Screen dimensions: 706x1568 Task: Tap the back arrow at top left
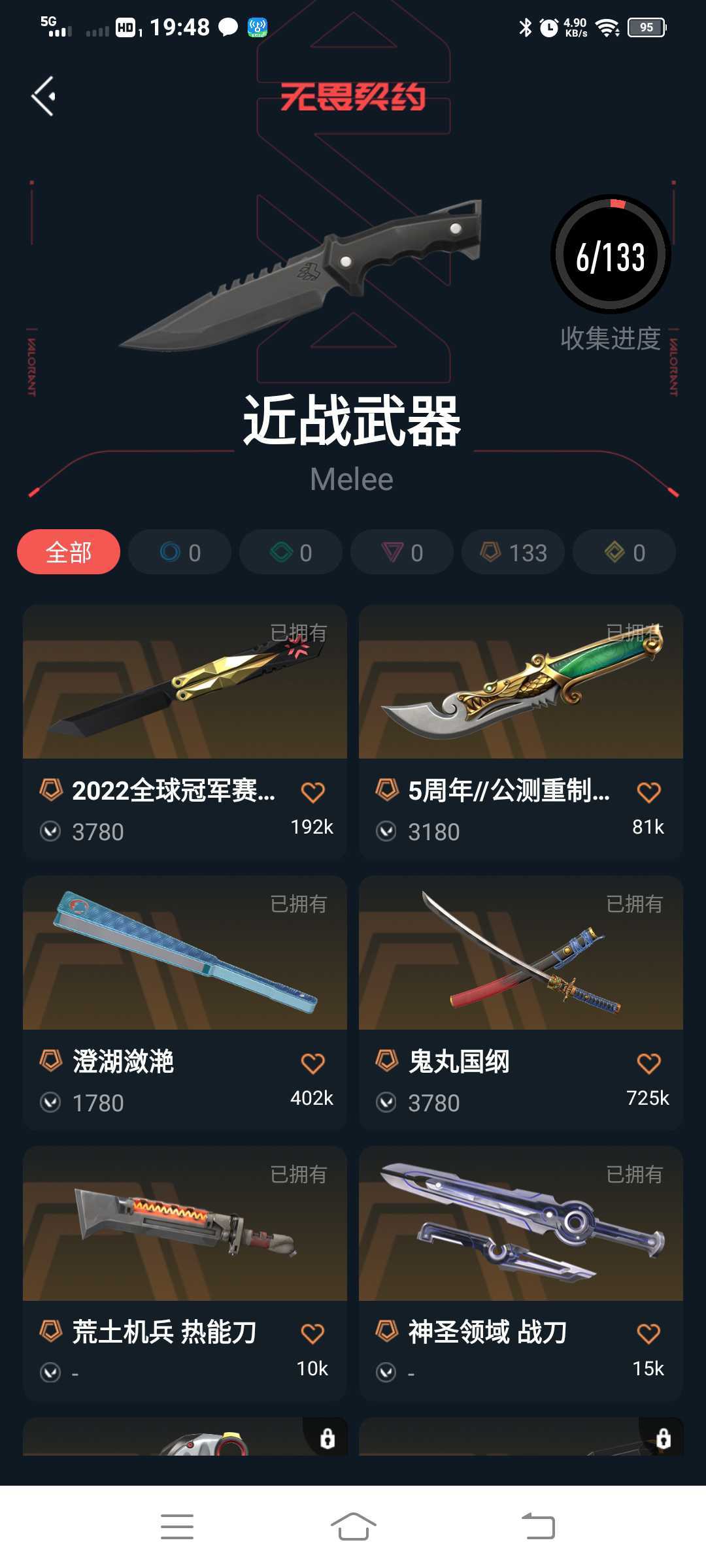pos(43,97)
